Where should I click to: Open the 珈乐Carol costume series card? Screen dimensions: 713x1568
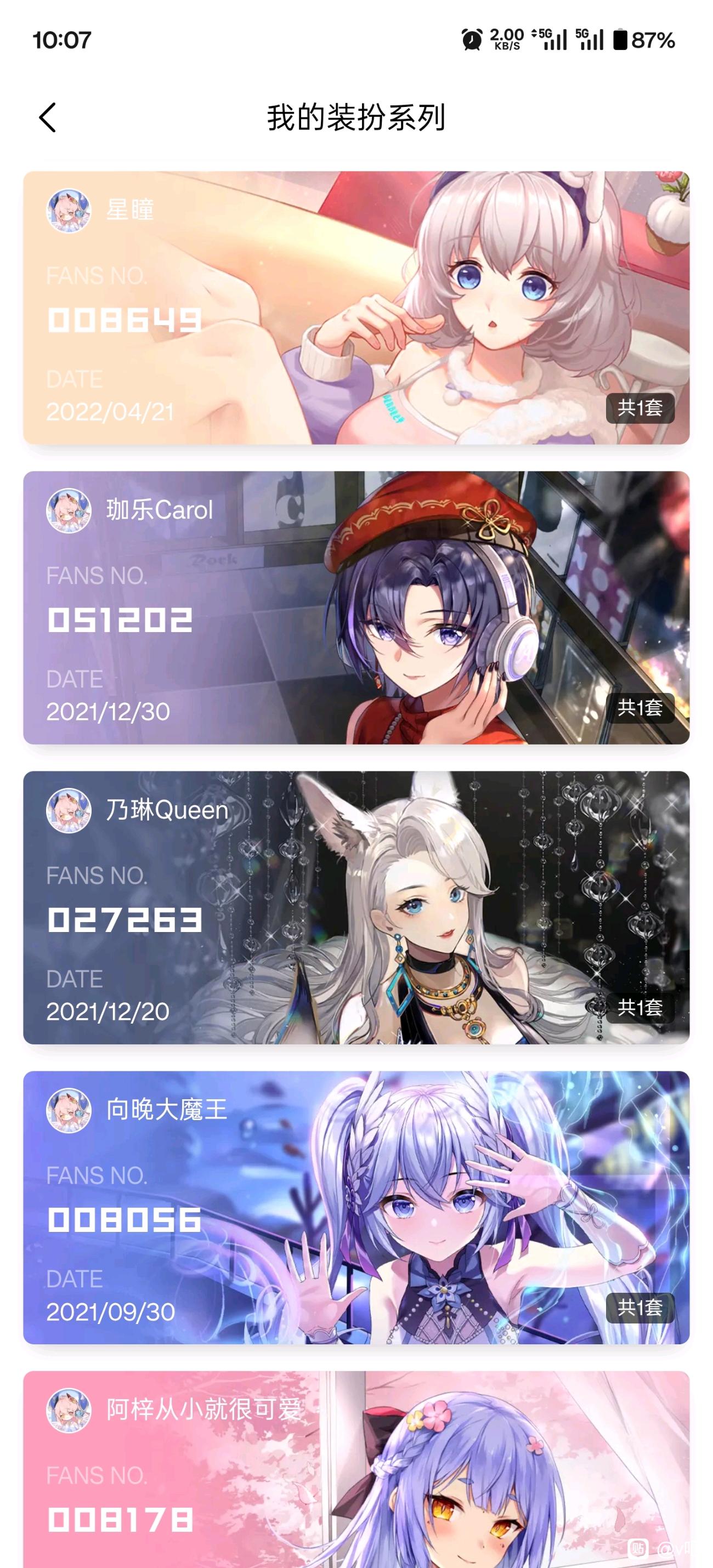[x=356, y=607]
